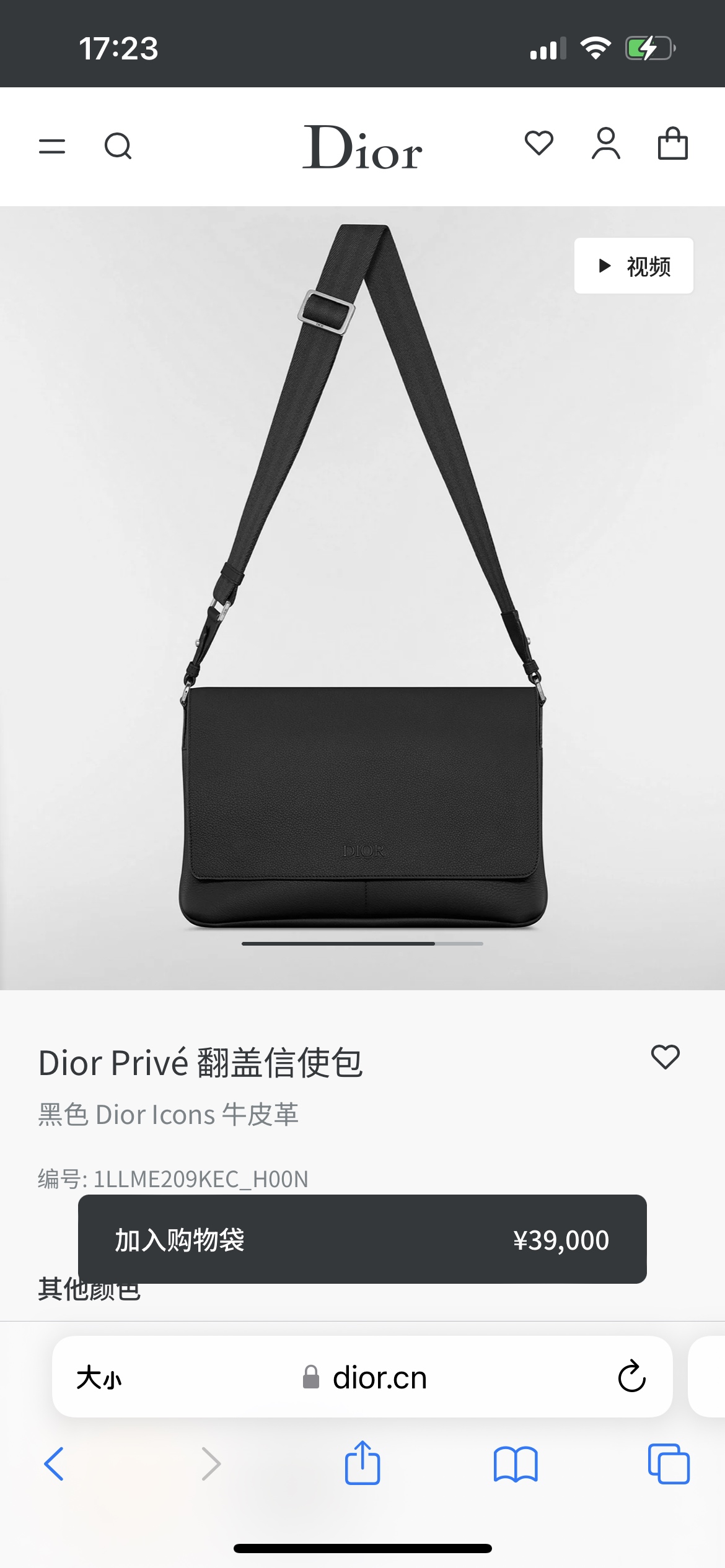Share this page from the Safari toolbar
Screen dimensions: 725x1568
[x=362, y=1463]
